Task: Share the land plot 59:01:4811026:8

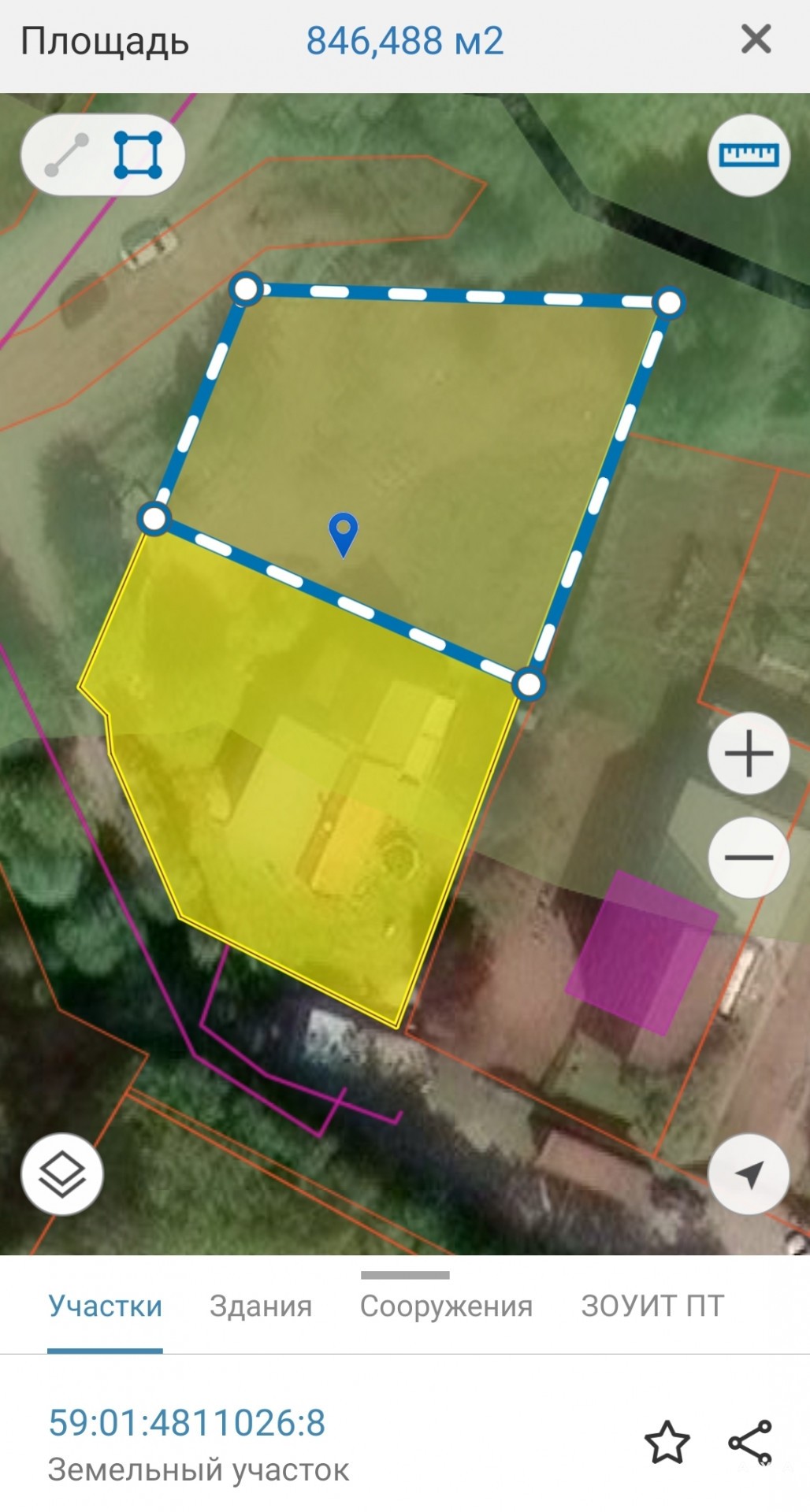Action: click(750, 1443)
